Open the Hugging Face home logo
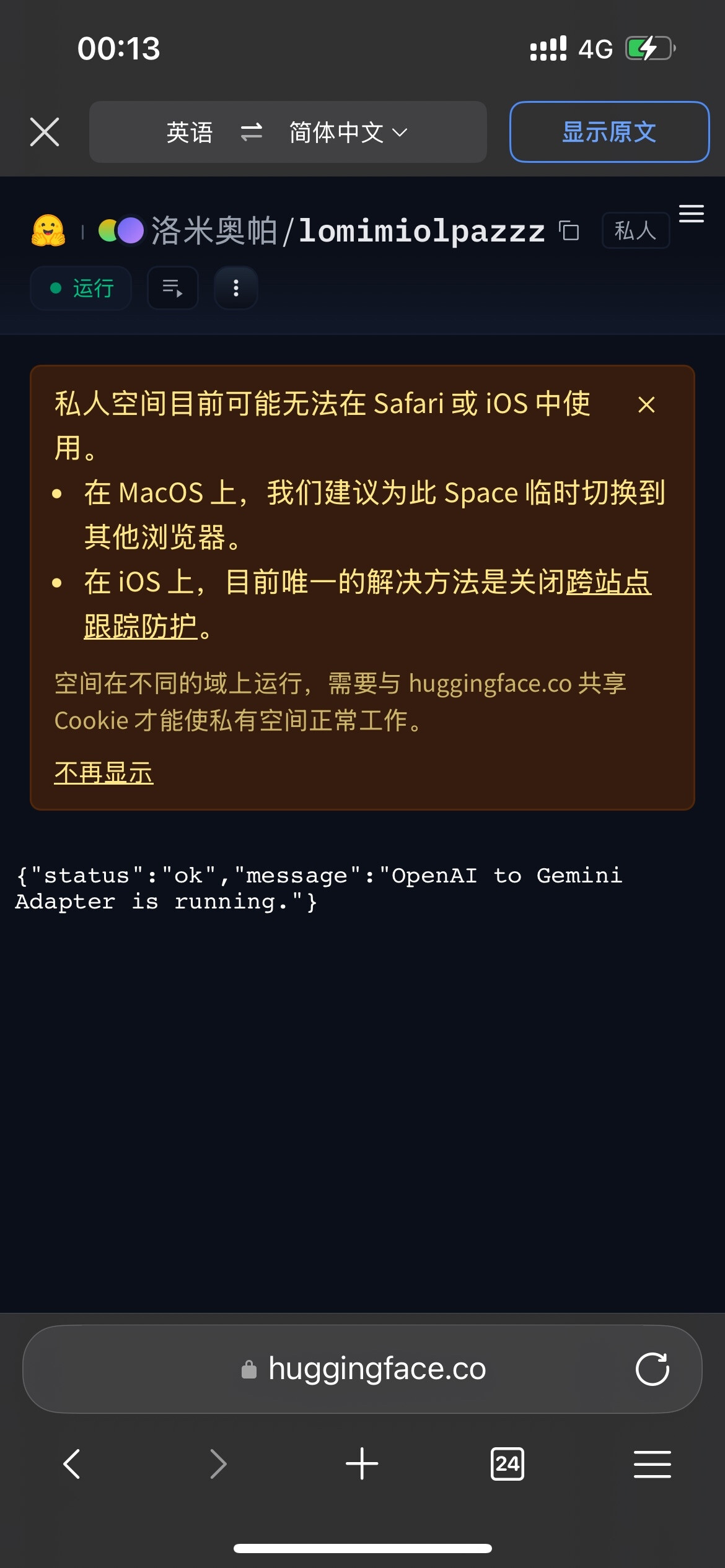Screen dimensions: 725x1568 [x=48, y=231]
